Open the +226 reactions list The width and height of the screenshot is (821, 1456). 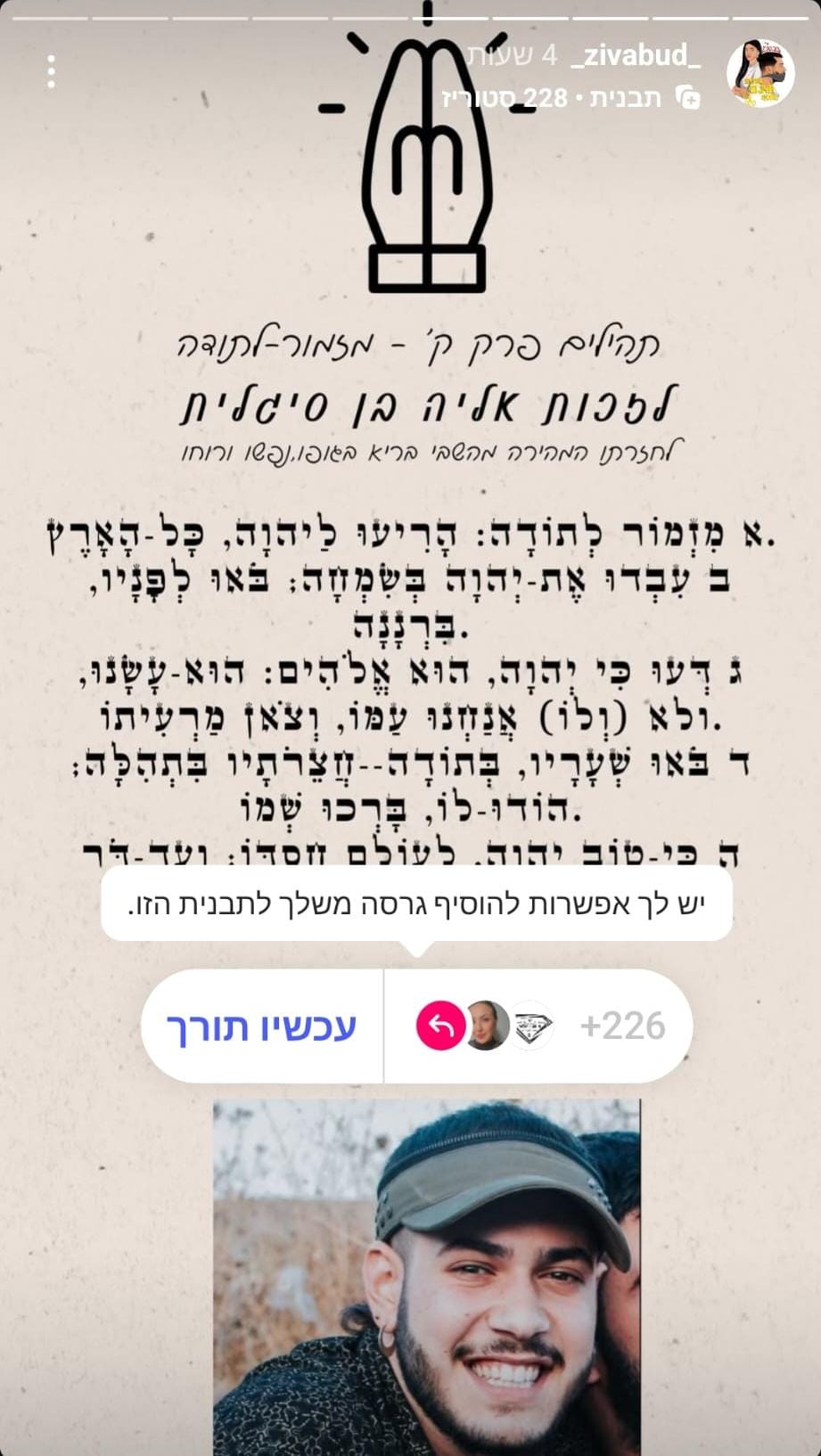pyautogui.click(x=625, y=1026)
